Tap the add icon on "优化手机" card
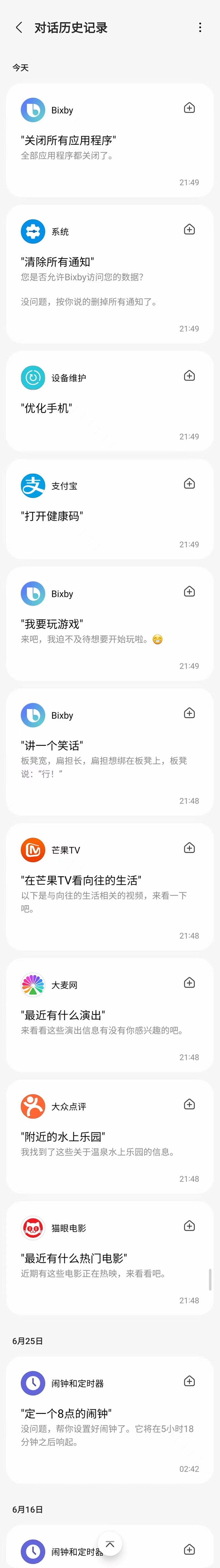The image size is (220, 1568). pos(190,376)
